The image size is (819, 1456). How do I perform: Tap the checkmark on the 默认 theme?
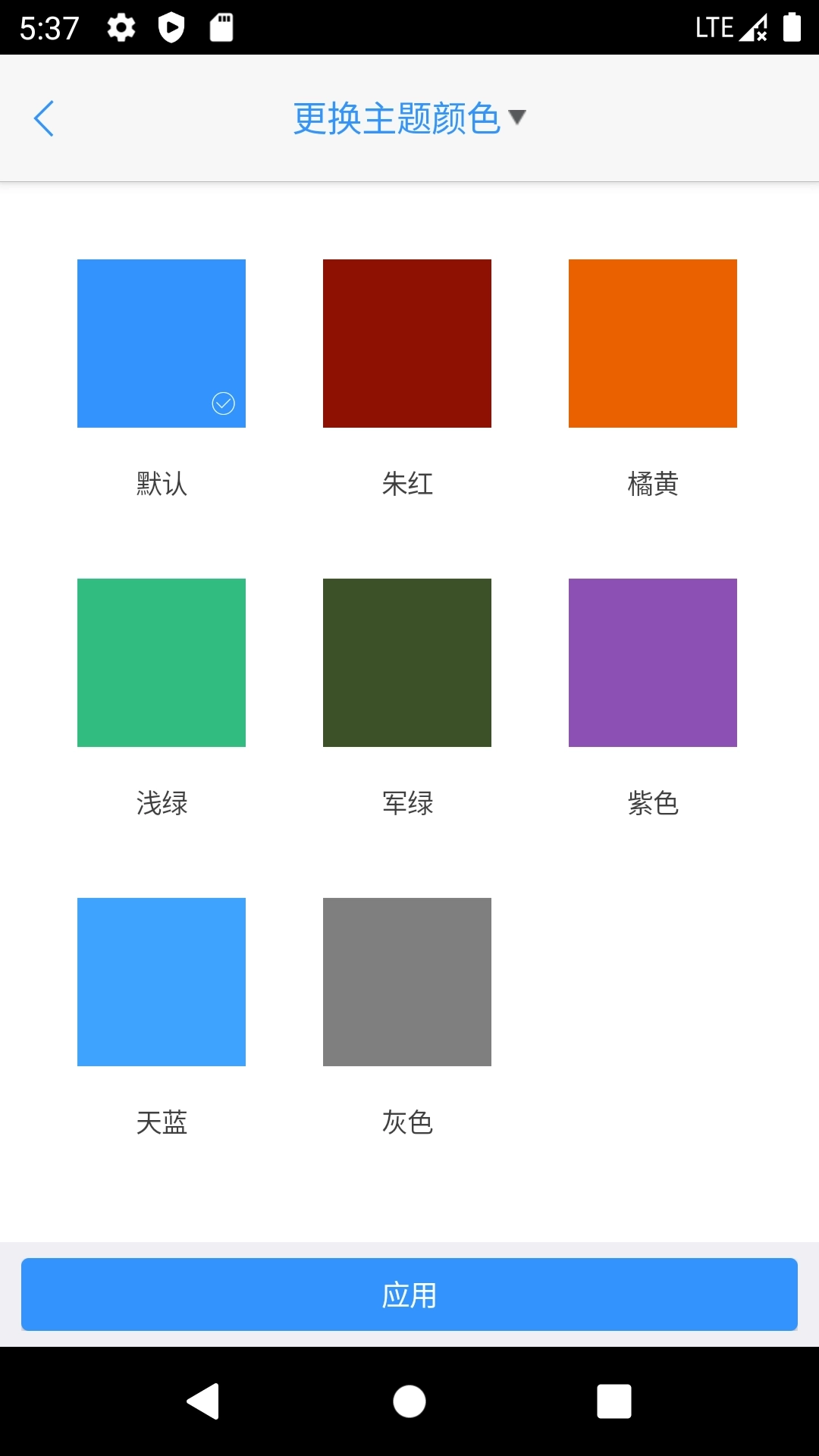pos(222,403)
